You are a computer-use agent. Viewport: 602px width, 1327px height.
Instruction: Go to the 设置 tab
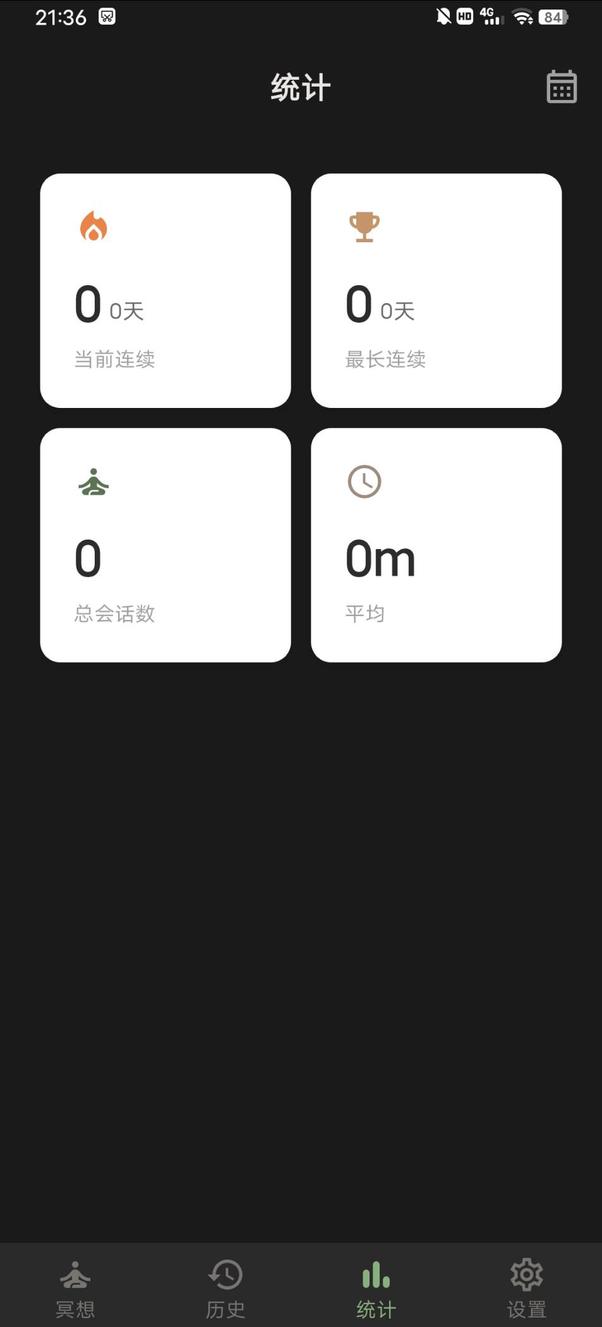click(x=526, y=1288)
